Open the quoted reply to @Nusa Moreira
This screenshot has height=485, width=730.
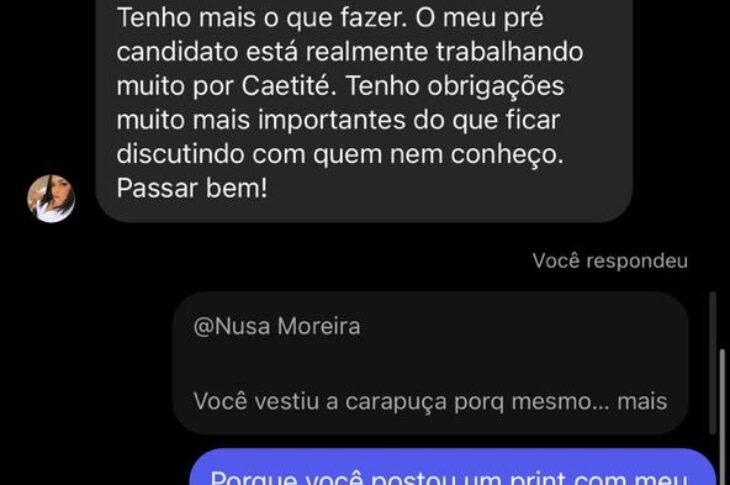click(430, 363)
